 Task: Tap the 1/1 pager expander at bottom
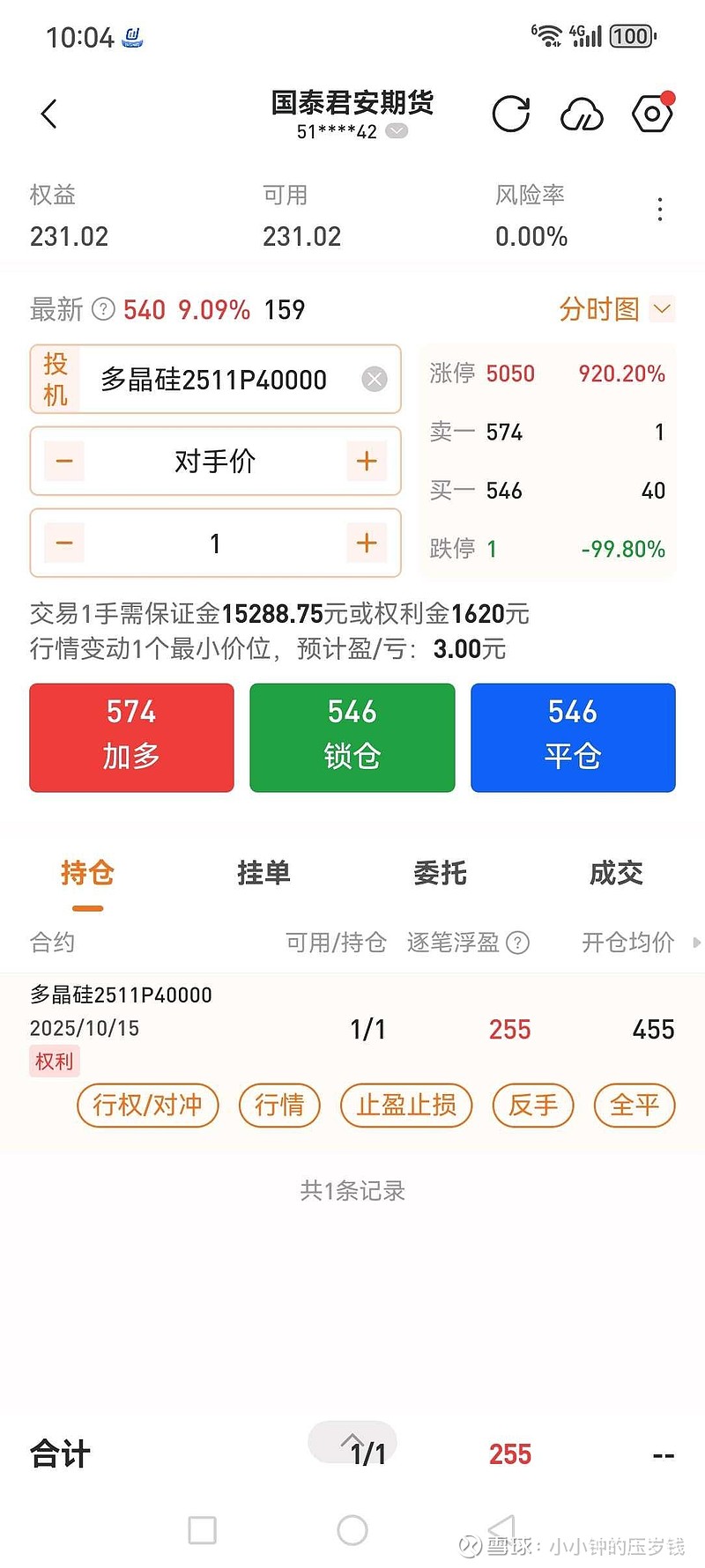[x=351, y=1443]
